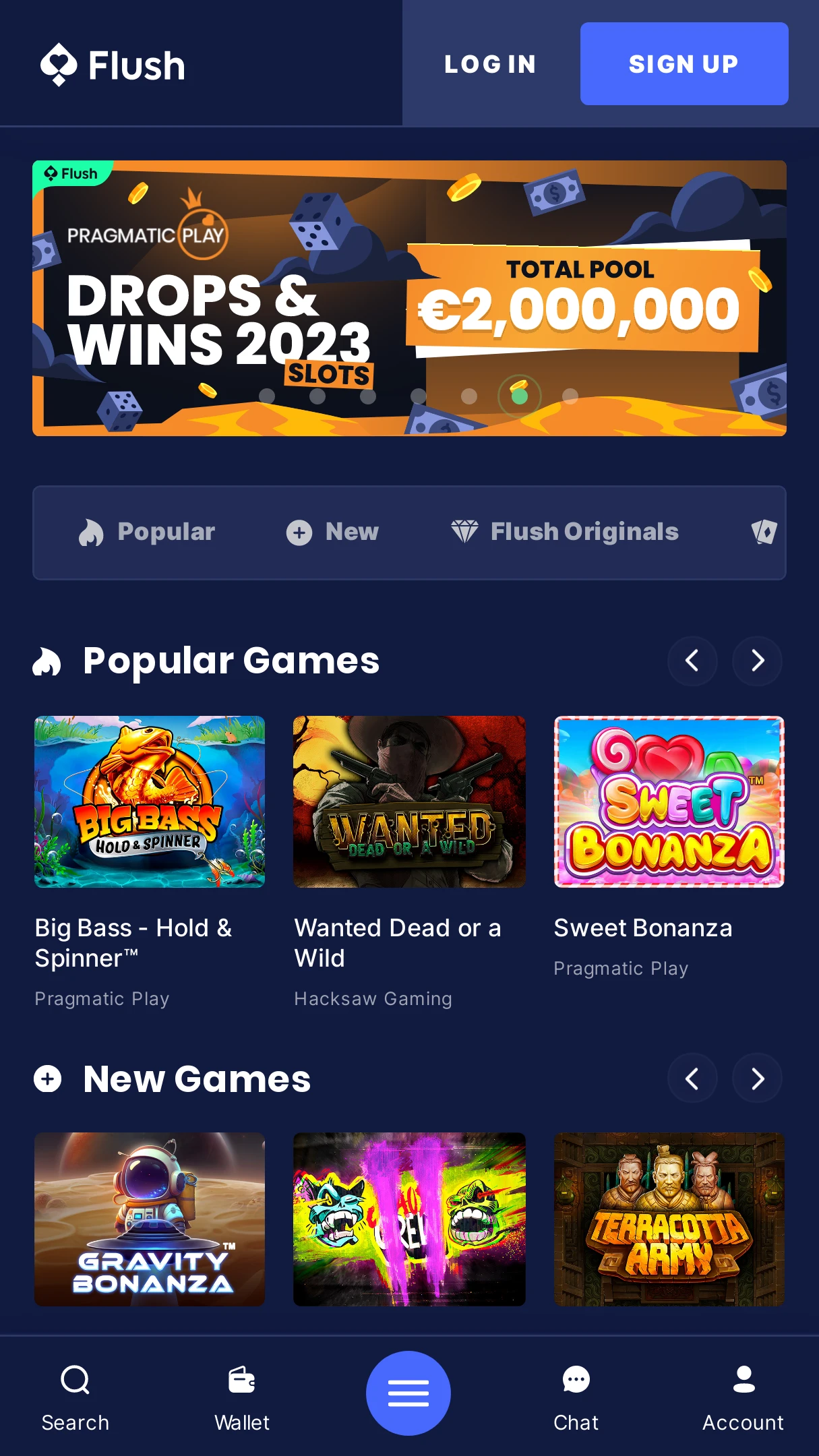Go to previous New Games with left arrow
819x1456 pixels.
(x=692, y=1079)
